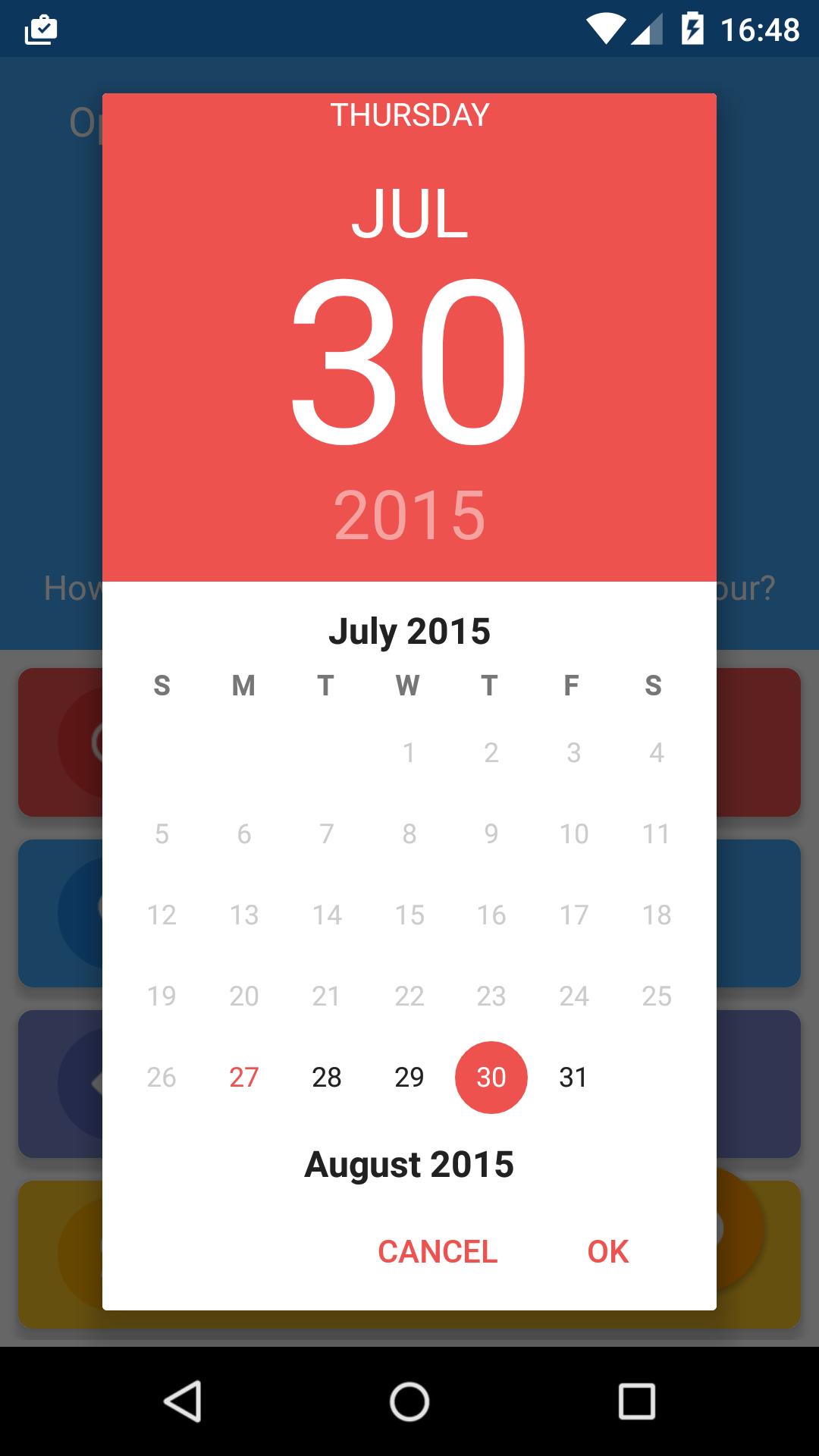Go back using the navigation bar
Screen dimensions: 819x1456
(182, 1401)
